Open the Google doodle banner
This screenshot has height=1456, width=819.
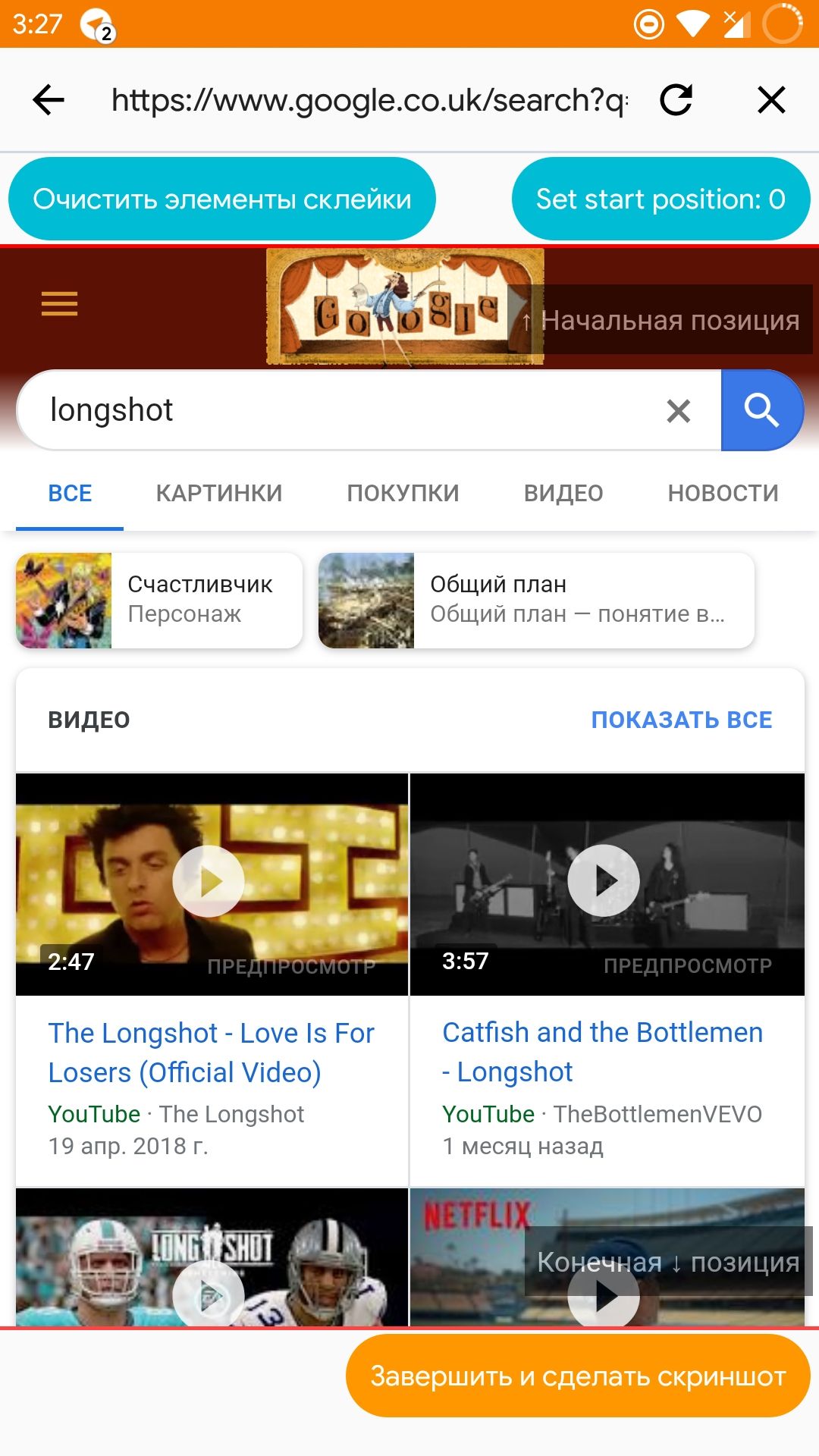(394, 307)
